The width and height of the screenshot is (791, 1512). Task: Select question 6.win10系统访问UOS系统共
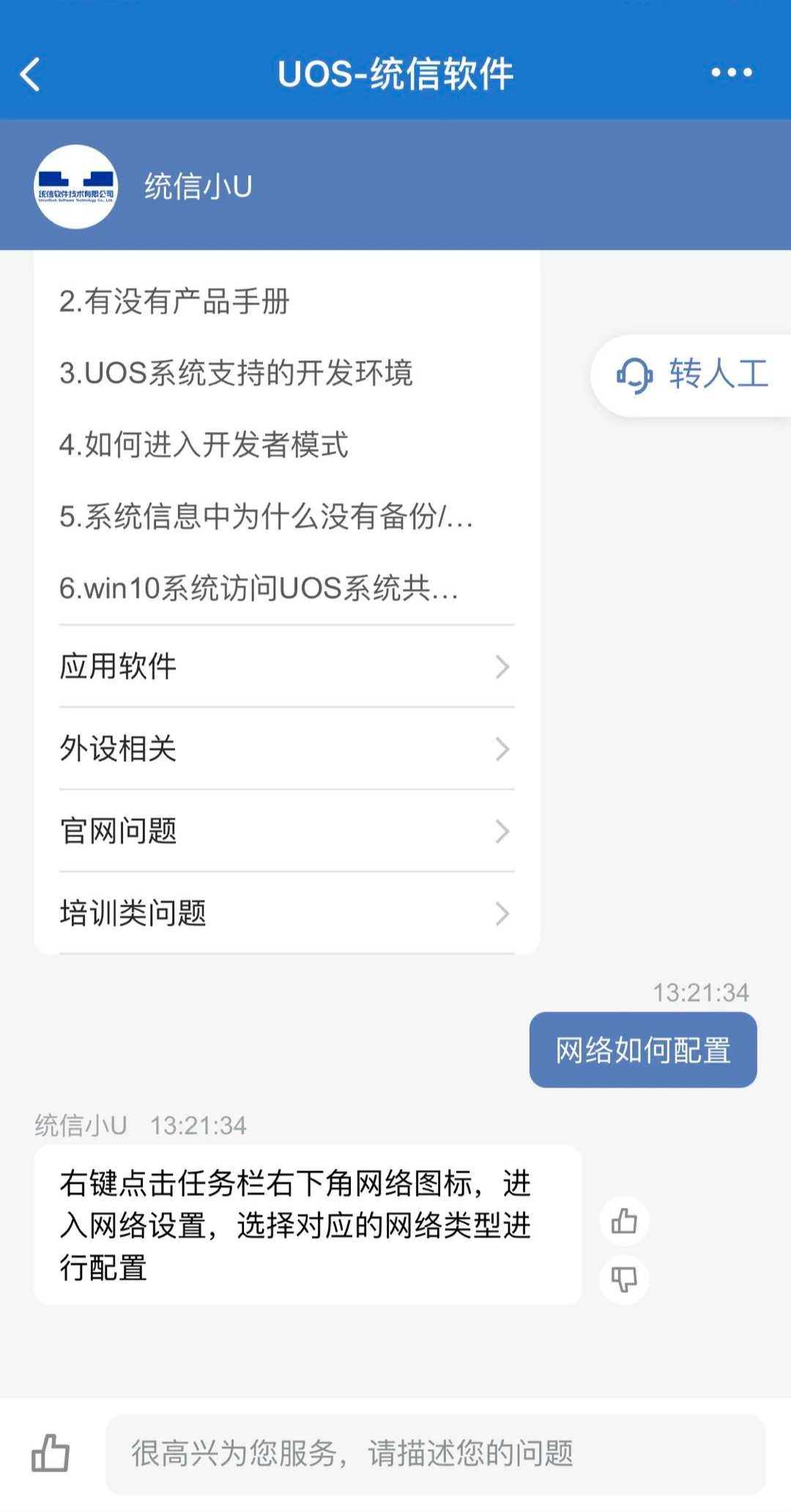pos(259,588)
